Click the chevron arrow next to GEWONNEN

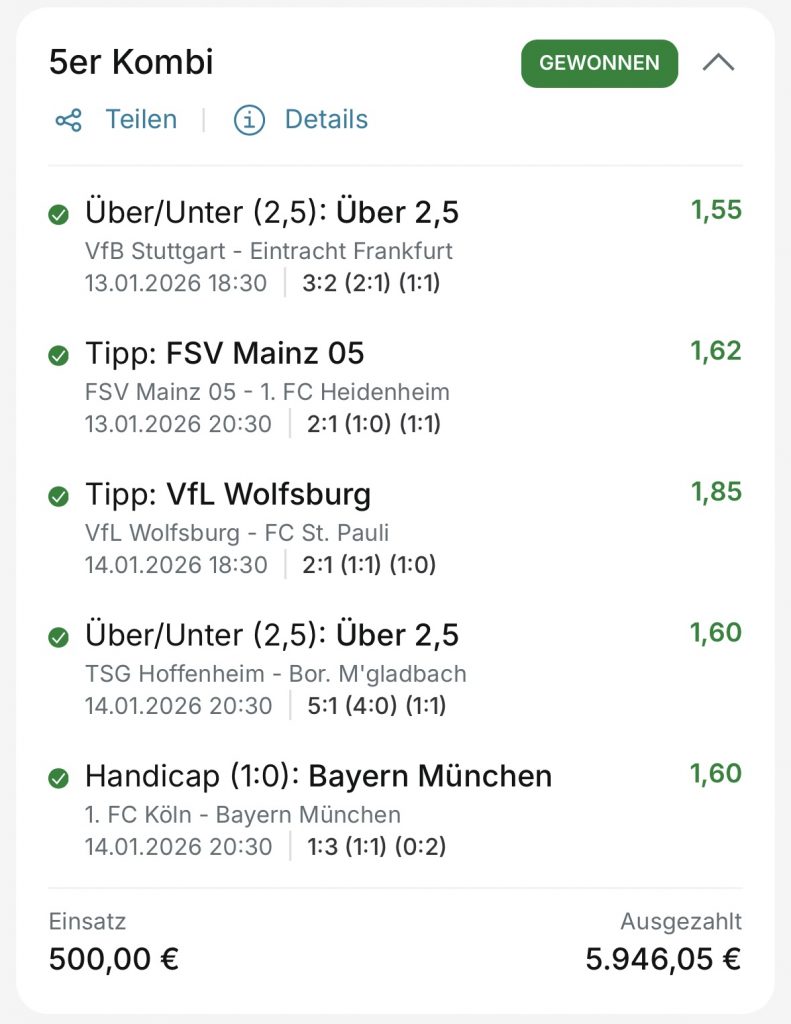pos(718,62)
